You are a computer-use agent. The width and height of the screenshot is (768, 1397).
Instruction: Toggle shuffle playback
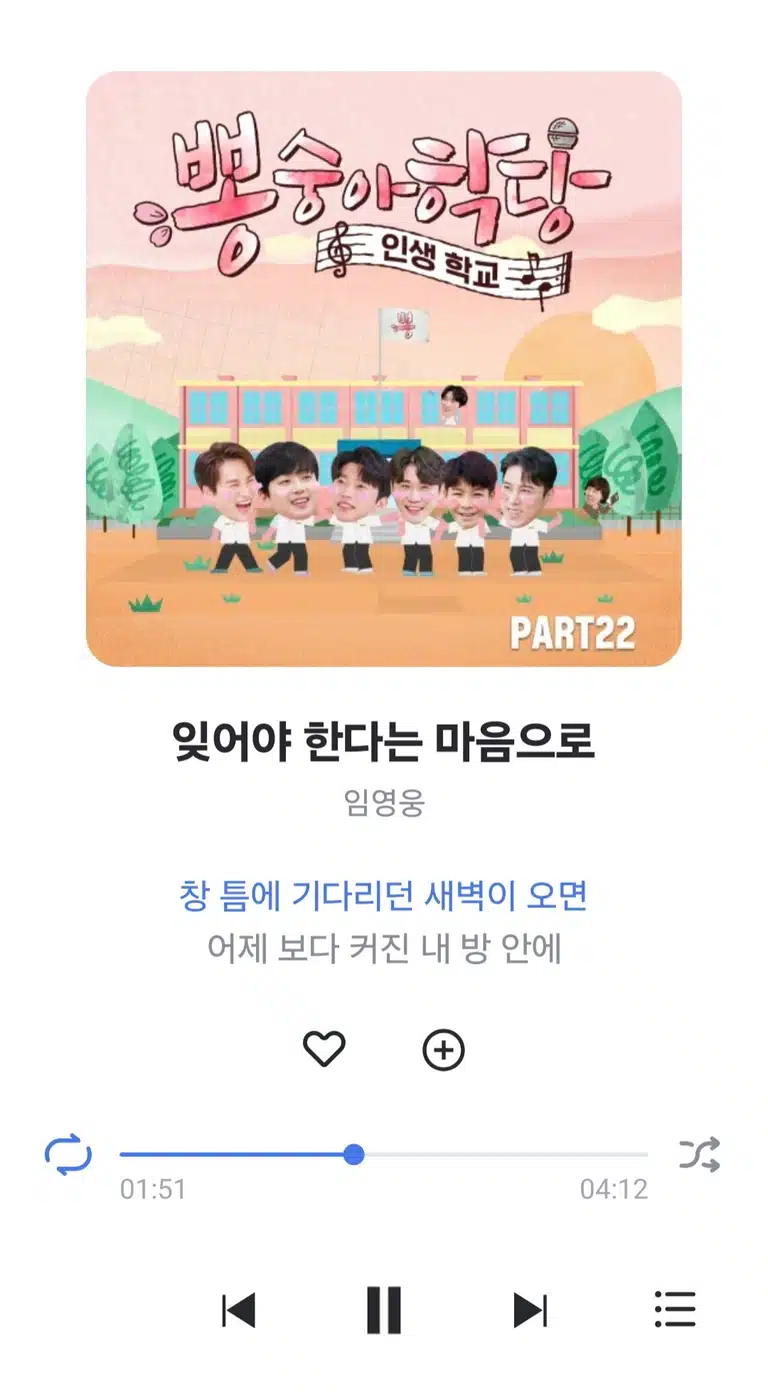click(699, 1155)
